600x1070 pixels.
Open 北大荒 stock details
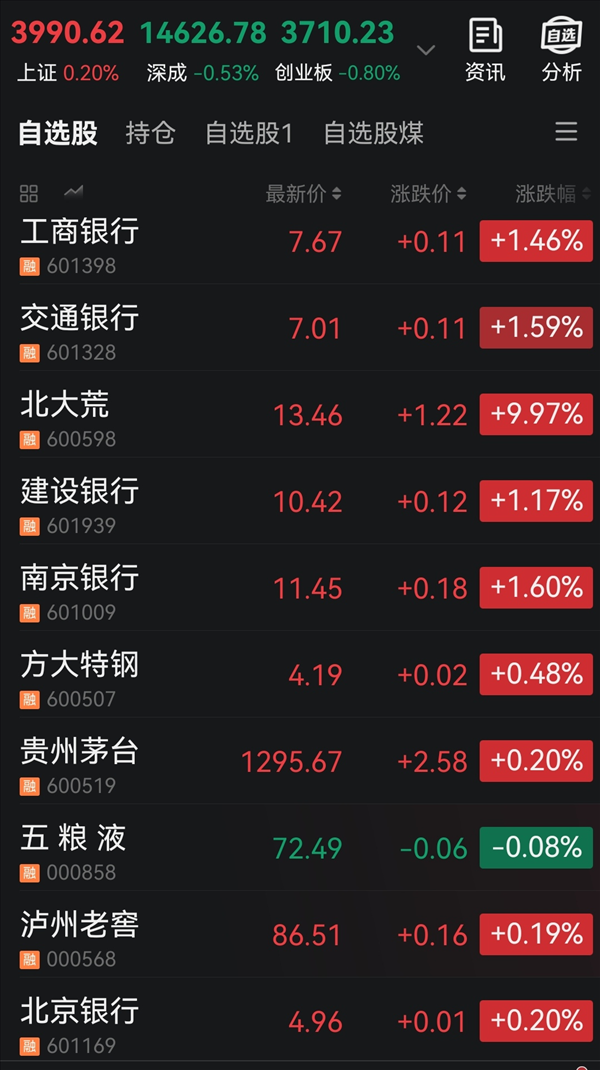click(x=300, y=415)
